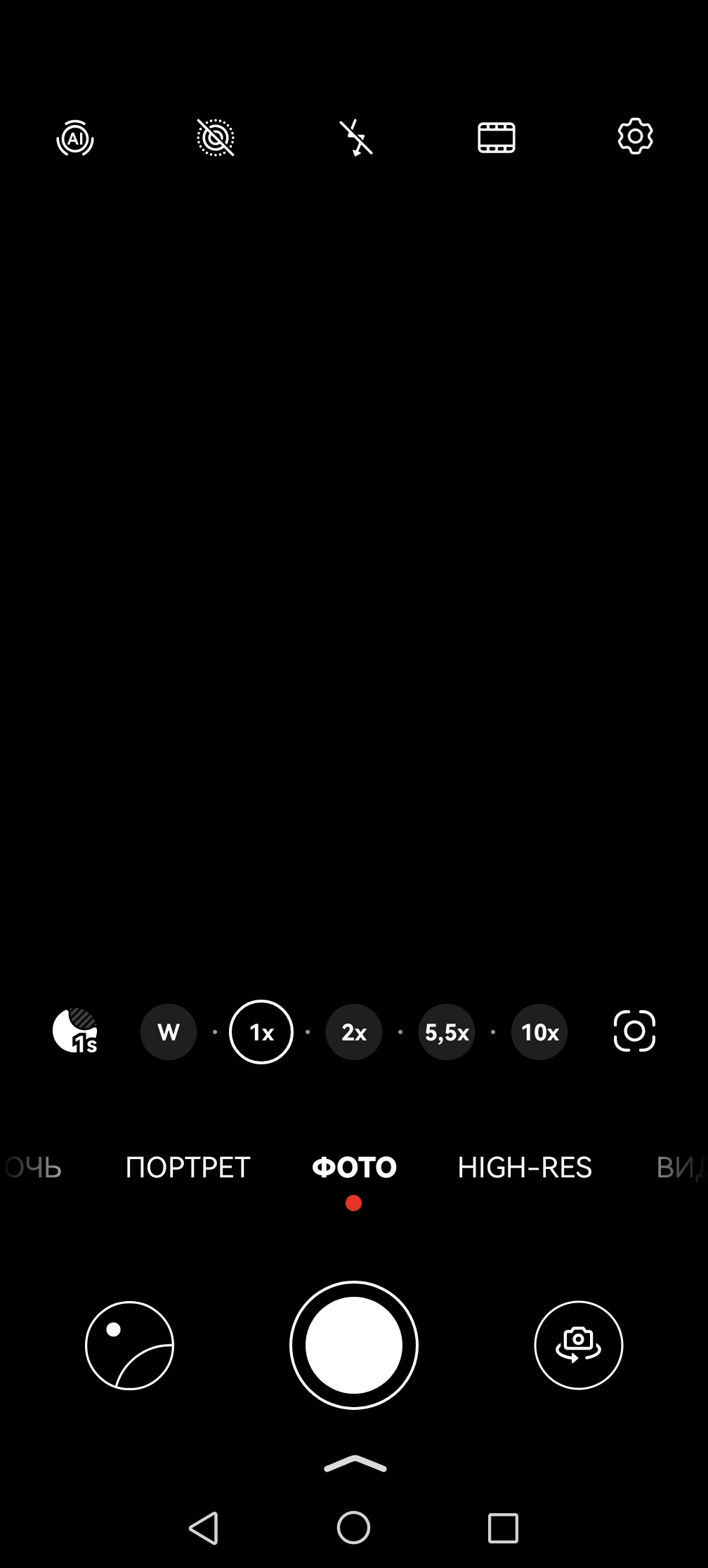Select 2x zoom

tap(354, 1032)
